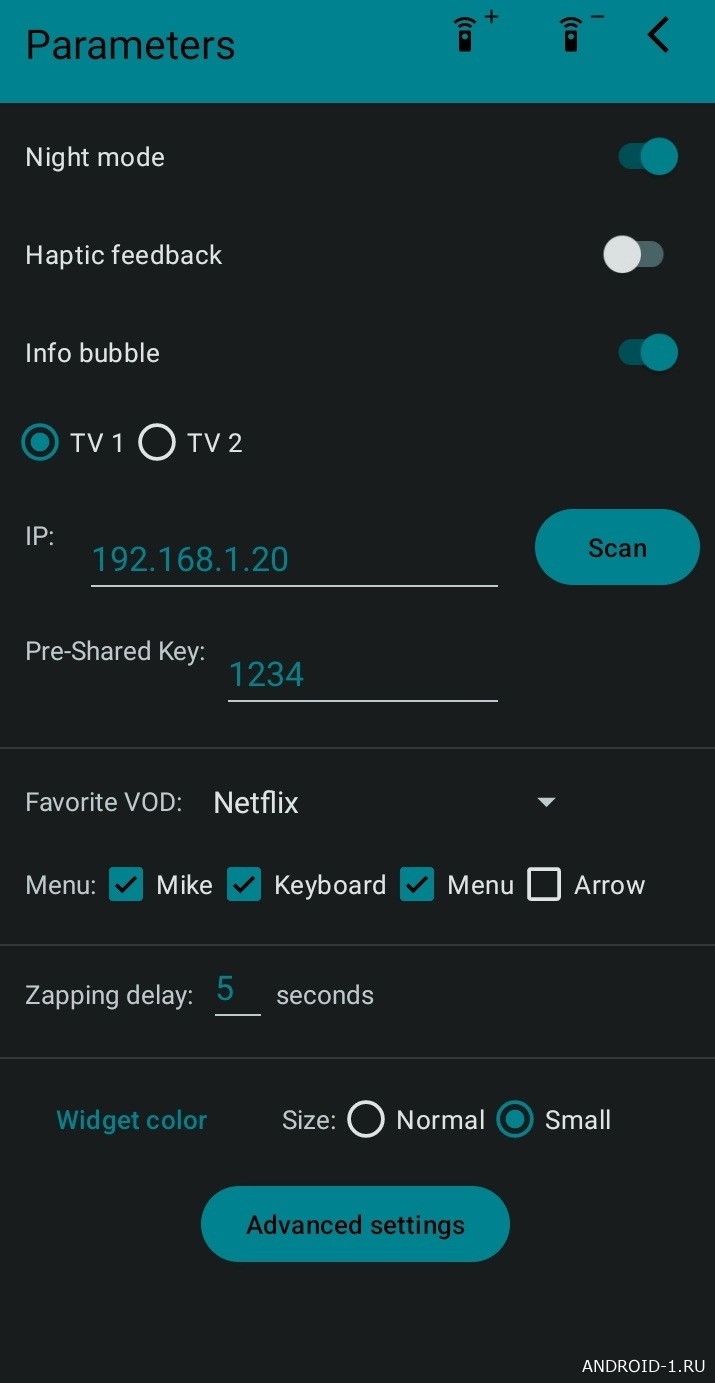Scan the network for TVs
Viewport: 715px width, 1383px height.
tap(617, 548)
